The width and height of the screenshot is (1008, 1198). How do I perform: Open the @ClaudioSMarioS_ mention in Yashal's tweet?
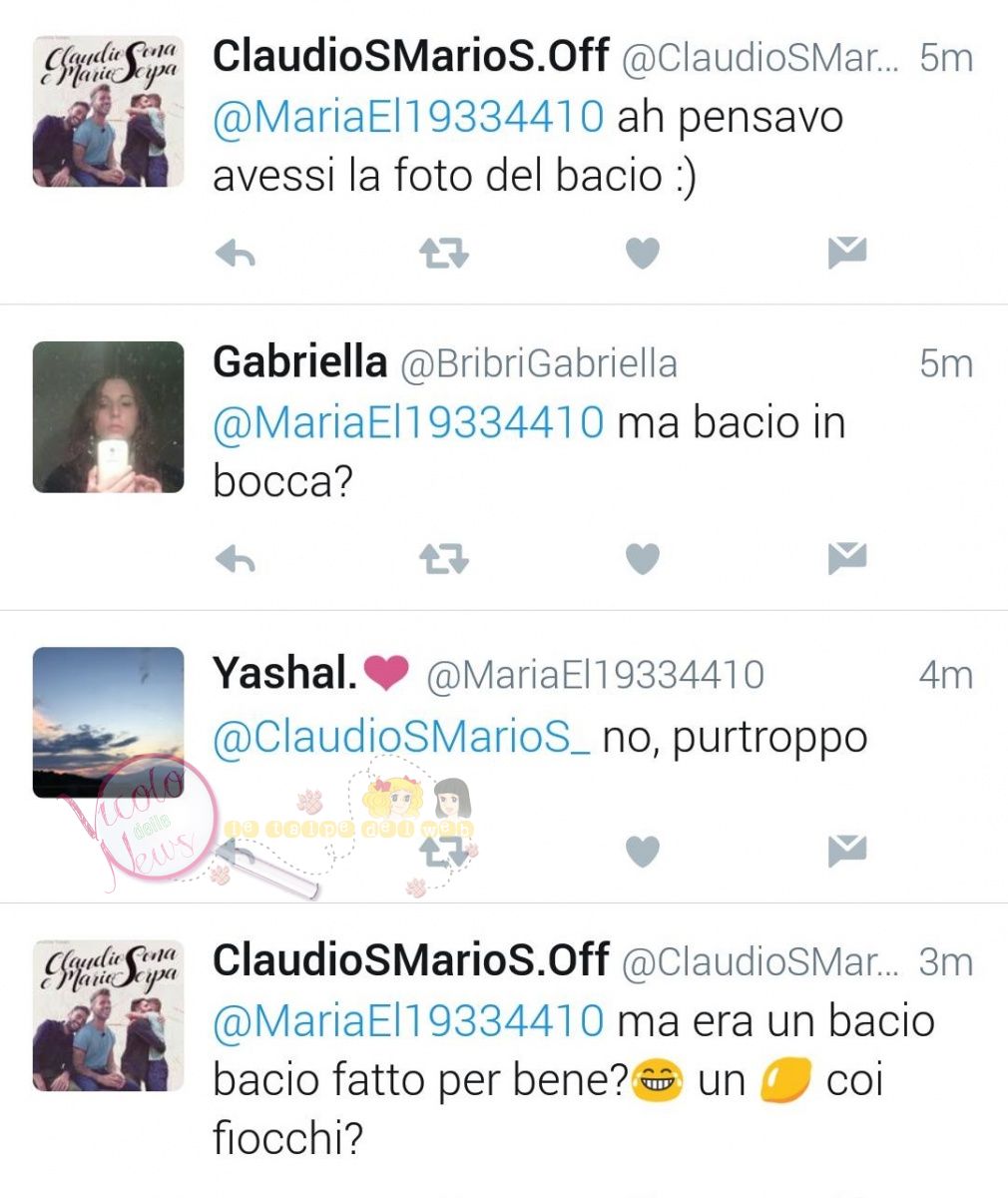(x=401, y=739)
